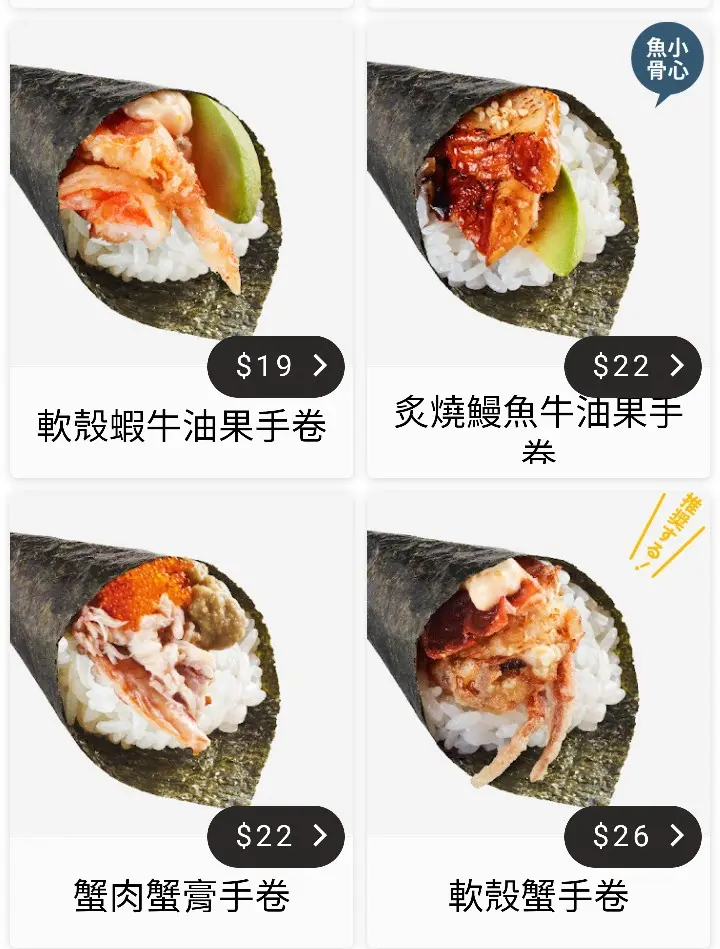The width and height of the screenshot is (720, 949).
Task: Select the $22 button on 炙燒鰻魚牛油果手卷
Action: click(x=633, y=367)
